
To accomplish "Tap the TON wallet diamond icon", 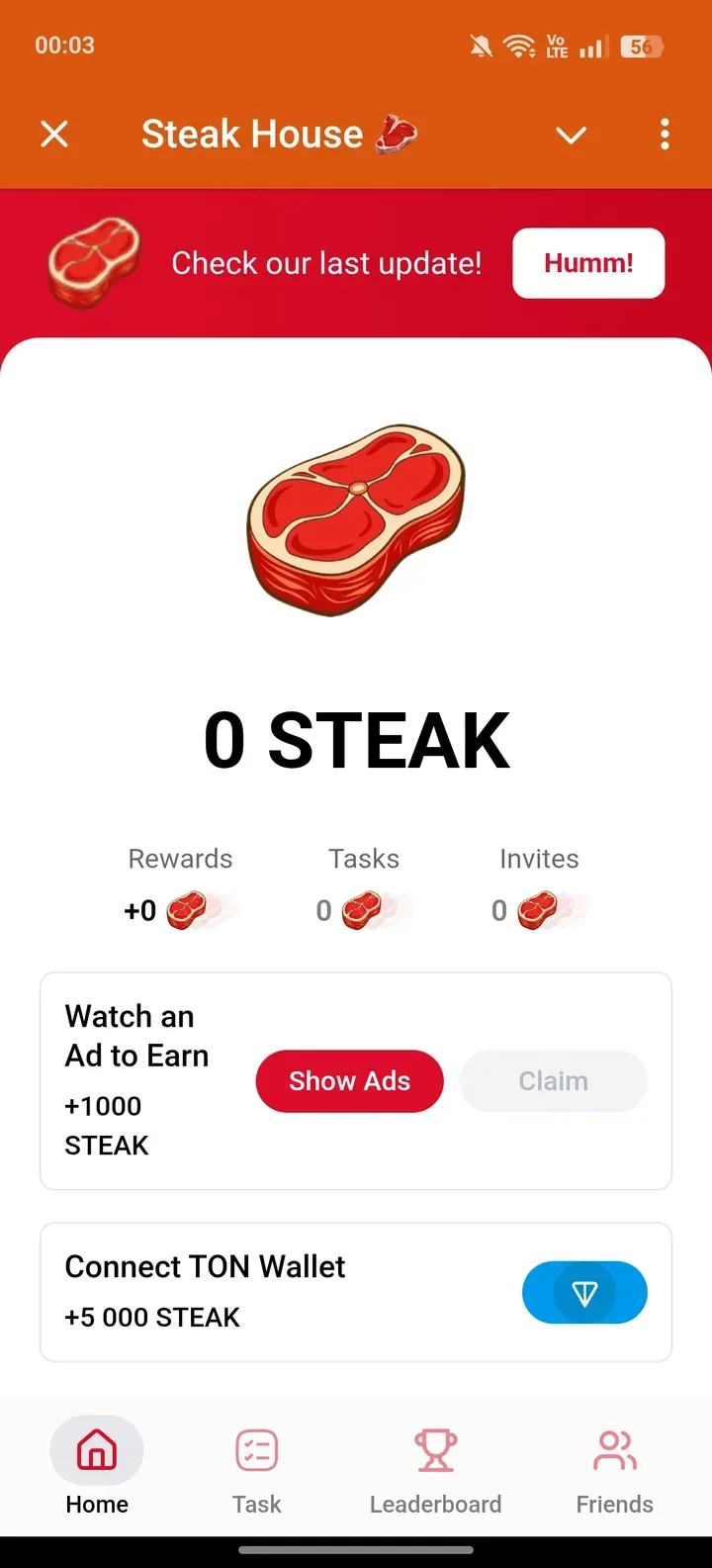I will pos(584,1292).
